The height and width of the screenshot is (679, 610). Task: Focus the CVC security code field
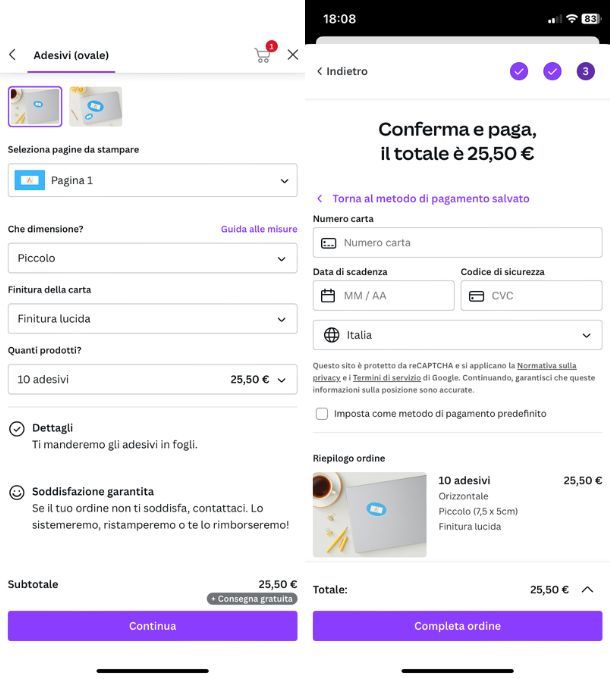[x=531, y=296]
